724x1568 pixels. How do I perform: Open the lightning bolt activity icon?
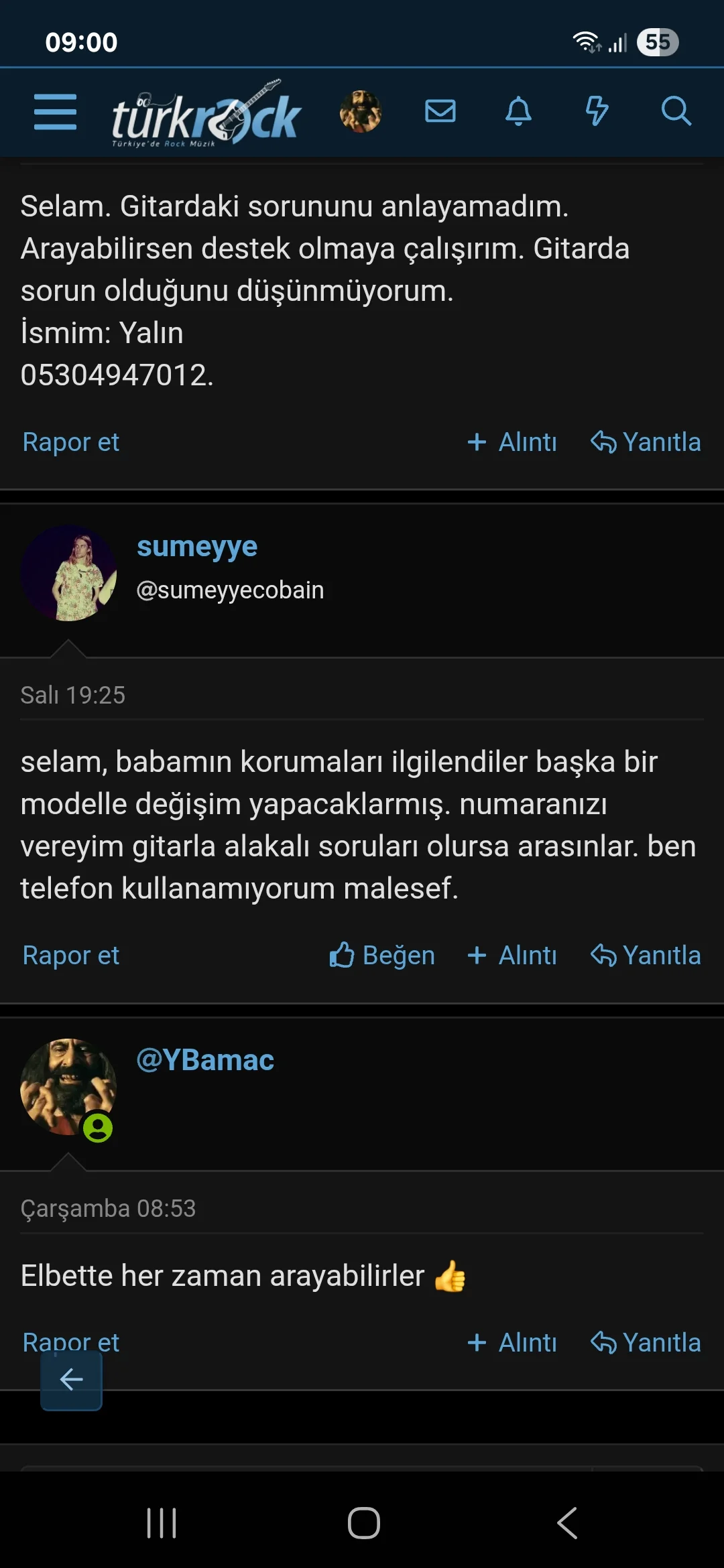point(597,111)
